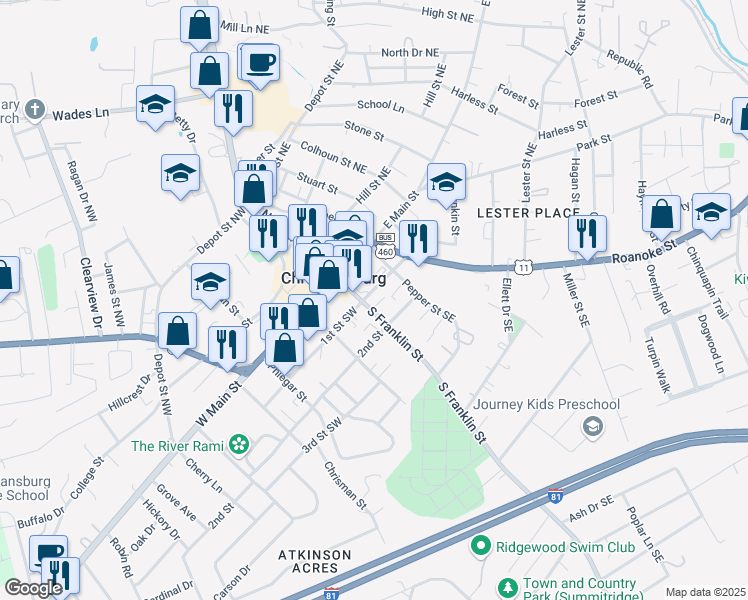Open the restaurant marker beside BUS 460 shield

coord(418,240)
